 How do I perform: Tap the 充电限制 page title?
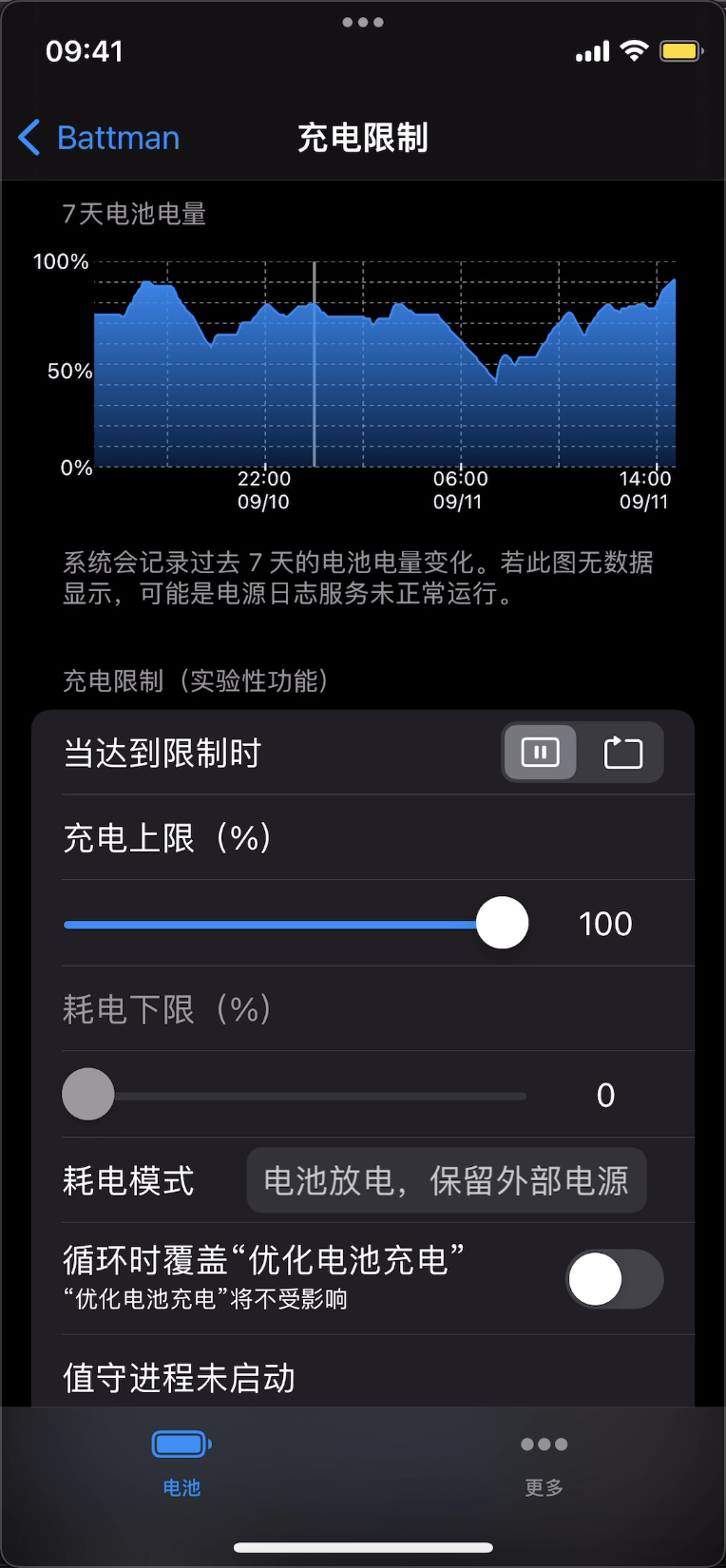(x=363, y=138)
